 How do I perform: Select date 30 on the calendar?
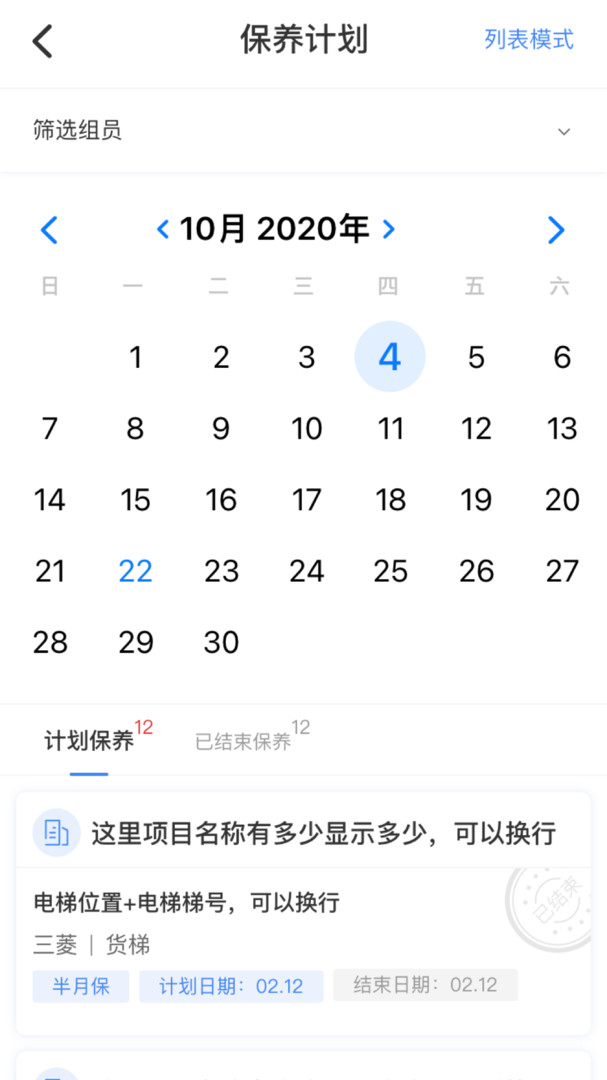pos(221,642)
